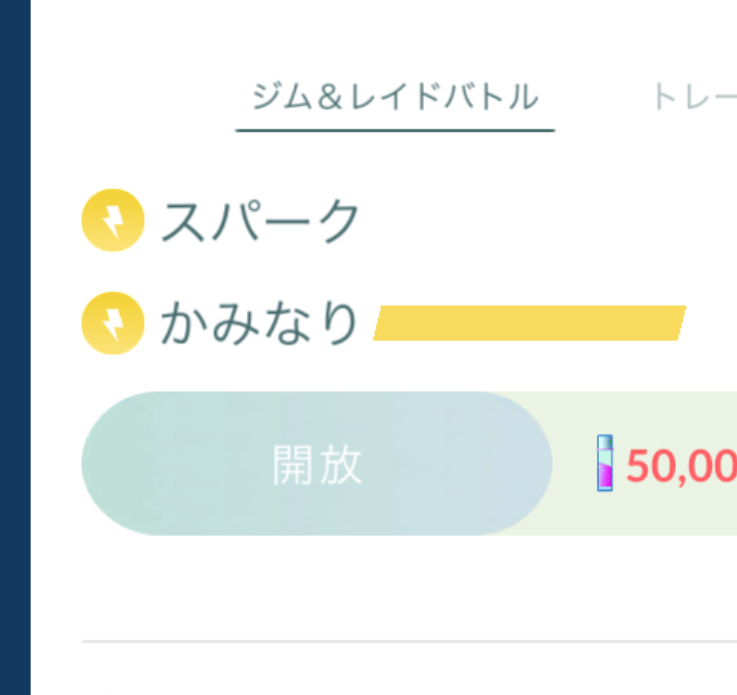Viewport: 737px width, 695px height.
Task: Switch to the ジム＆レイドバトル tab
Action: pyautogui.click(x=395, y=98)
